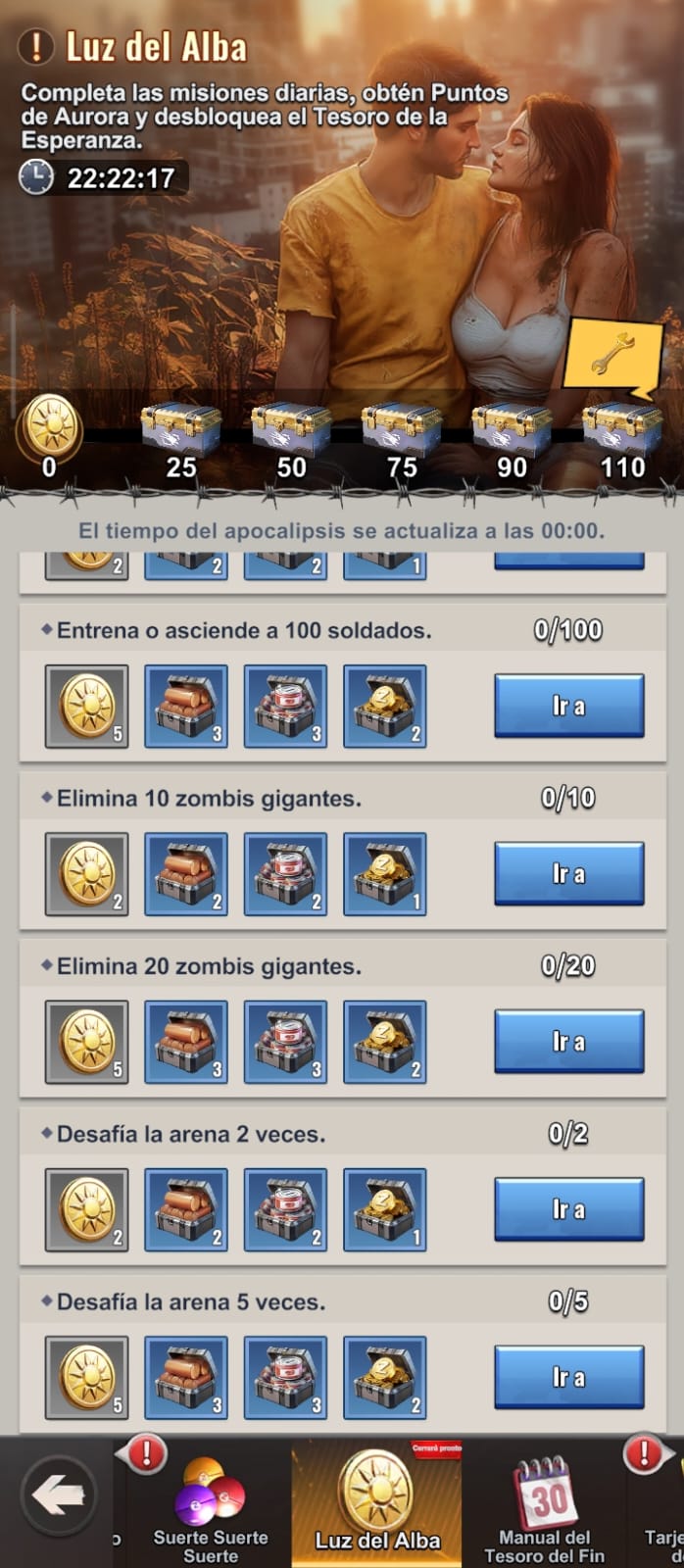Go to eliminate 10 giant zombies mission
Image resolution: width=684 pixels, height=1568 pixels.
[568, 873]
